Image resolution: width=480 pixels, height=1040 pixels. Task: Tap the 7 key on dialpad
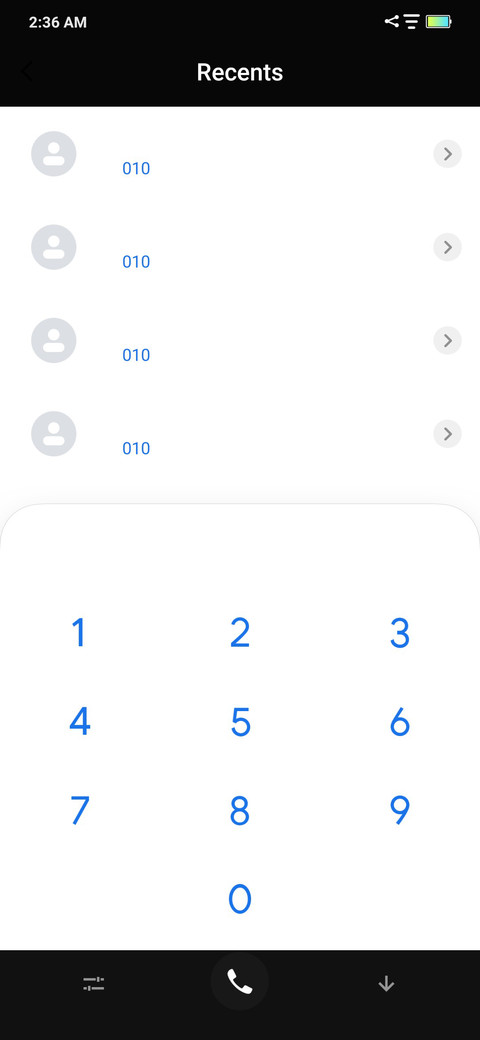pyautogui.click(x=80, y=810)
